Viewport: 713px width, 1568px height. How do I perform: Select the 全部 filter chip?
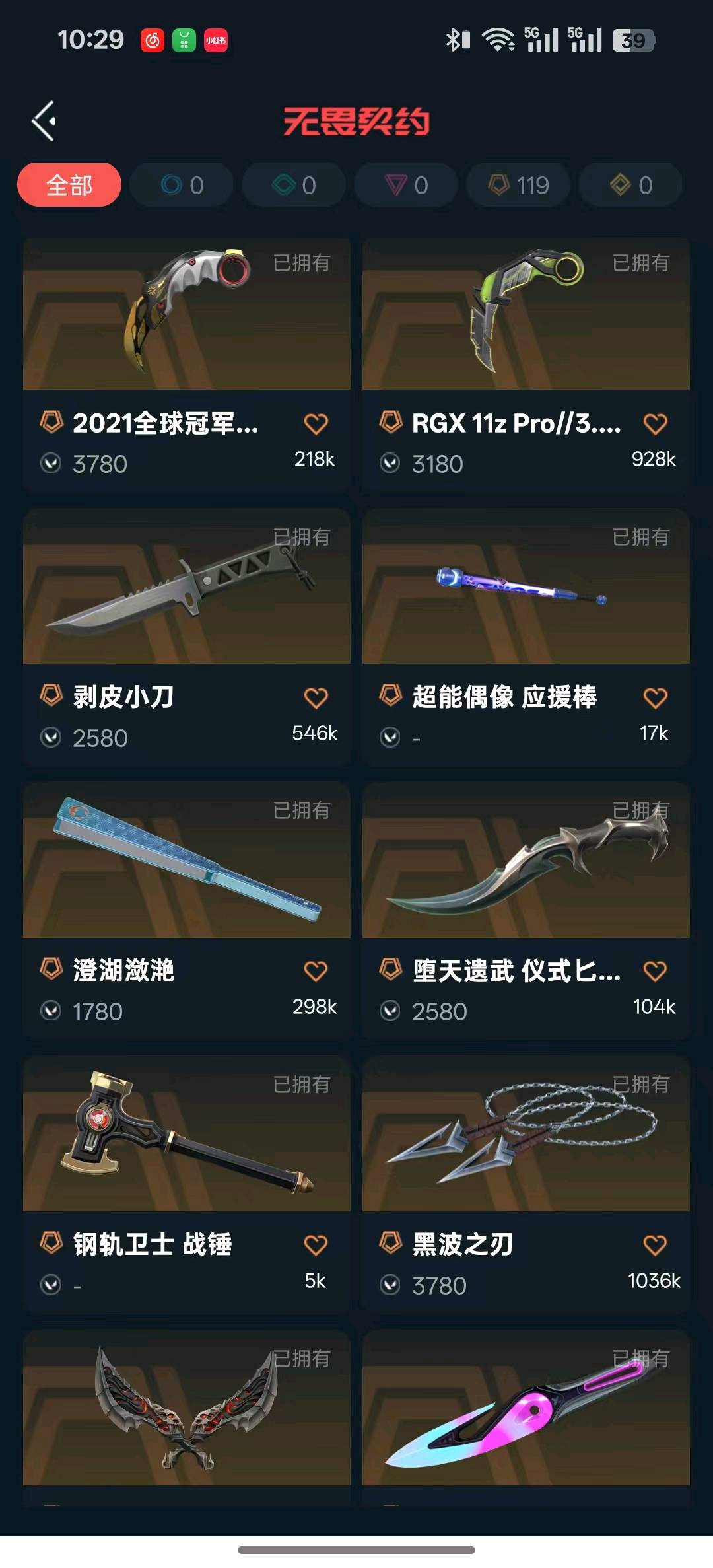tap(69, 185)
